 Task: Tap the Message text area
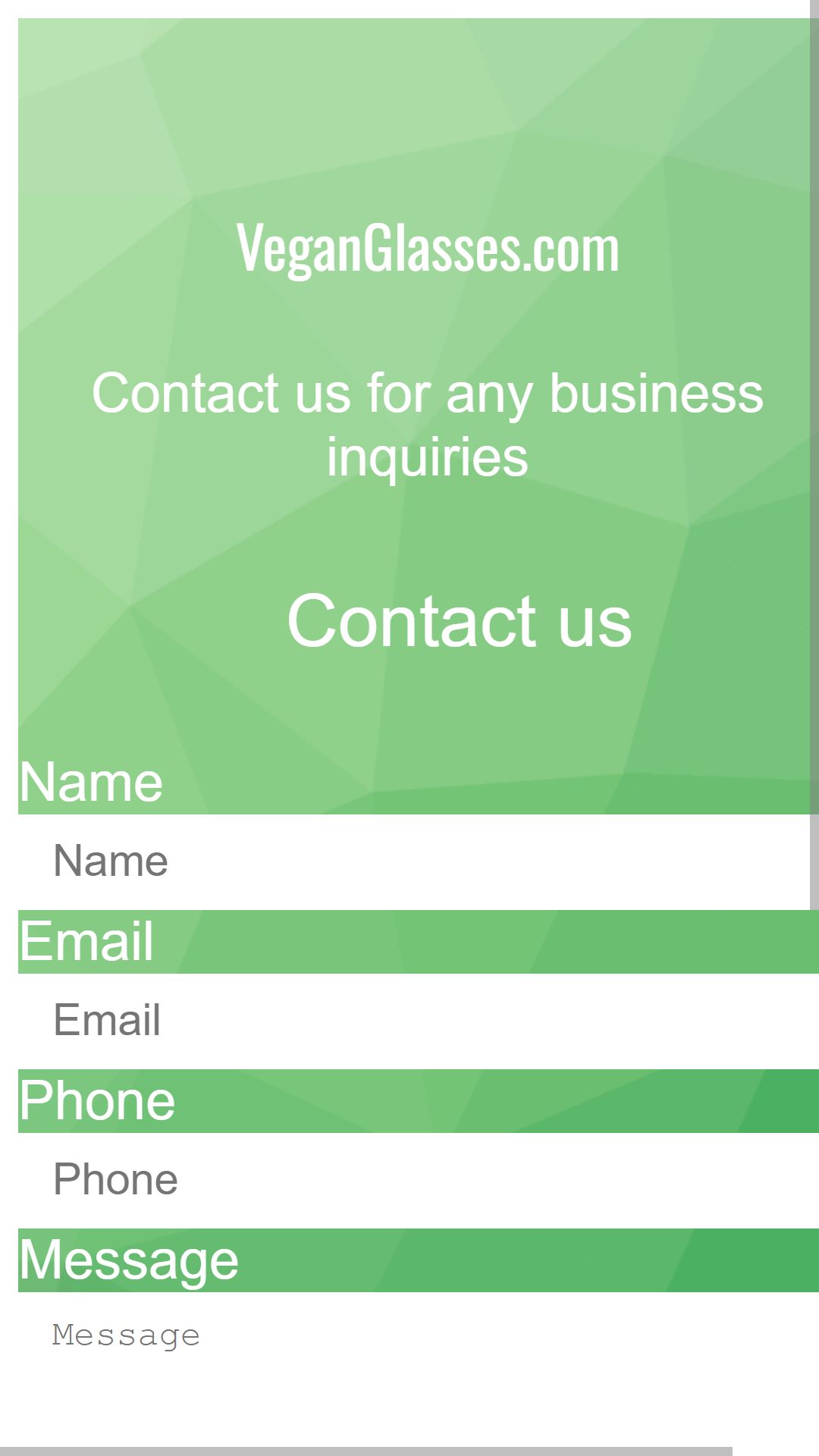pyautogui.click(x=419, y=1369)
